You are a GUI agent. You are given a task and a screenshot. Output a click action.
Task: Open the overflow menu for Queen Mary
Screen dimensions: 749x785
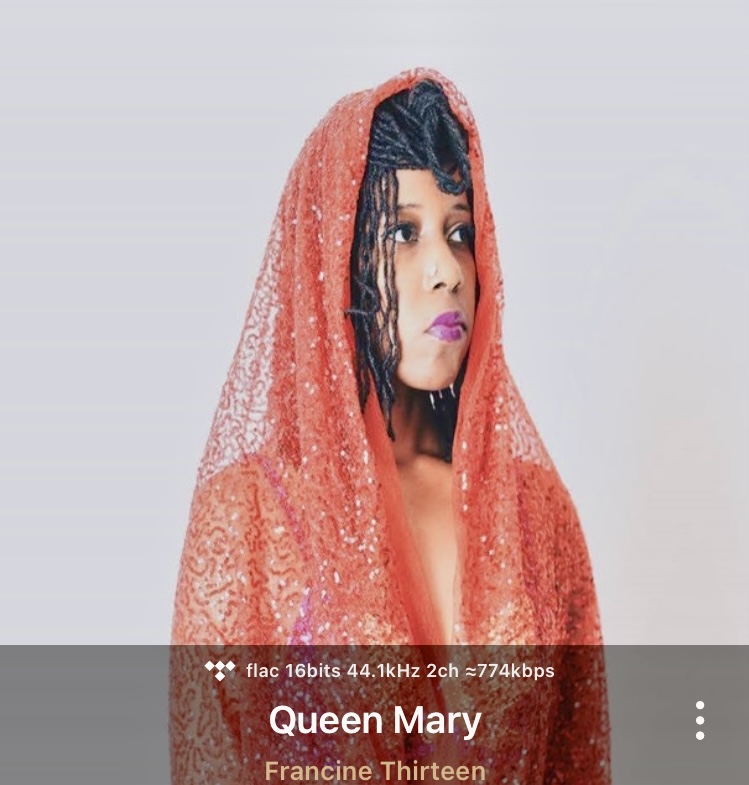click(700, 720)
